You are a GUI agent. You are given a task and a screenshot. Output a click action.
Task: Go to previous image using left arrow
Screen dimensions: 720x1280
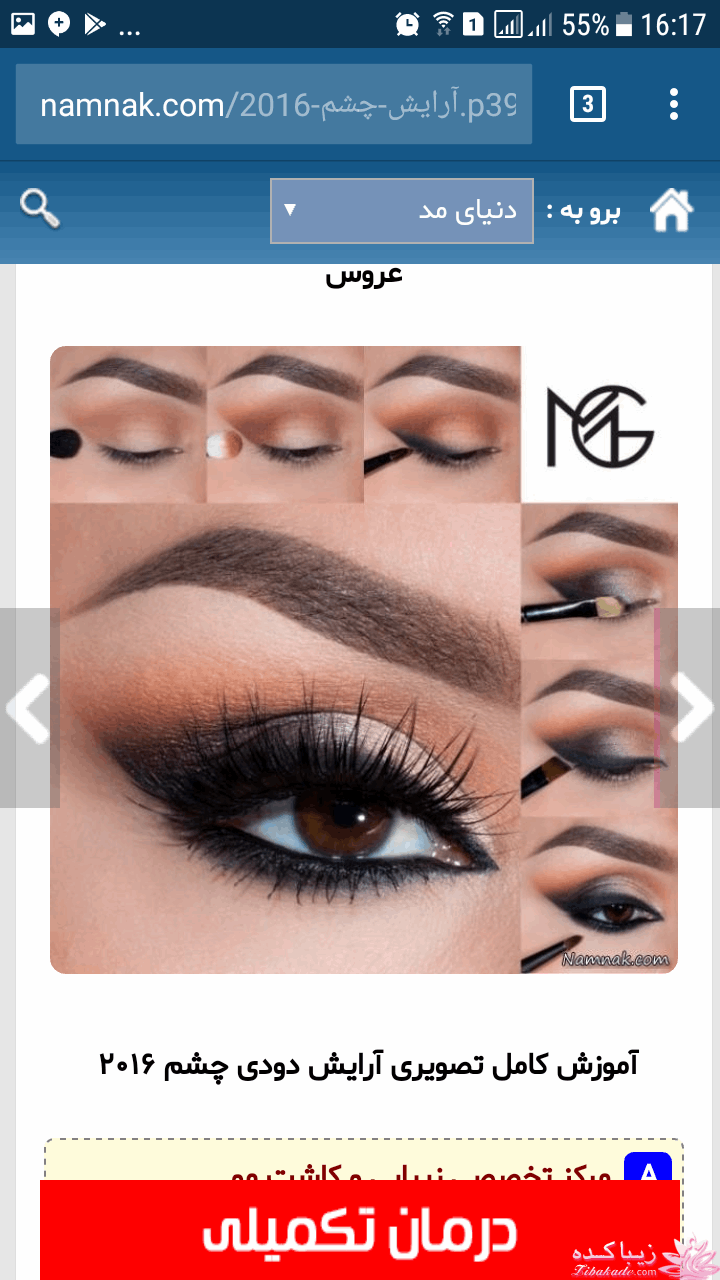pos(26,710)
